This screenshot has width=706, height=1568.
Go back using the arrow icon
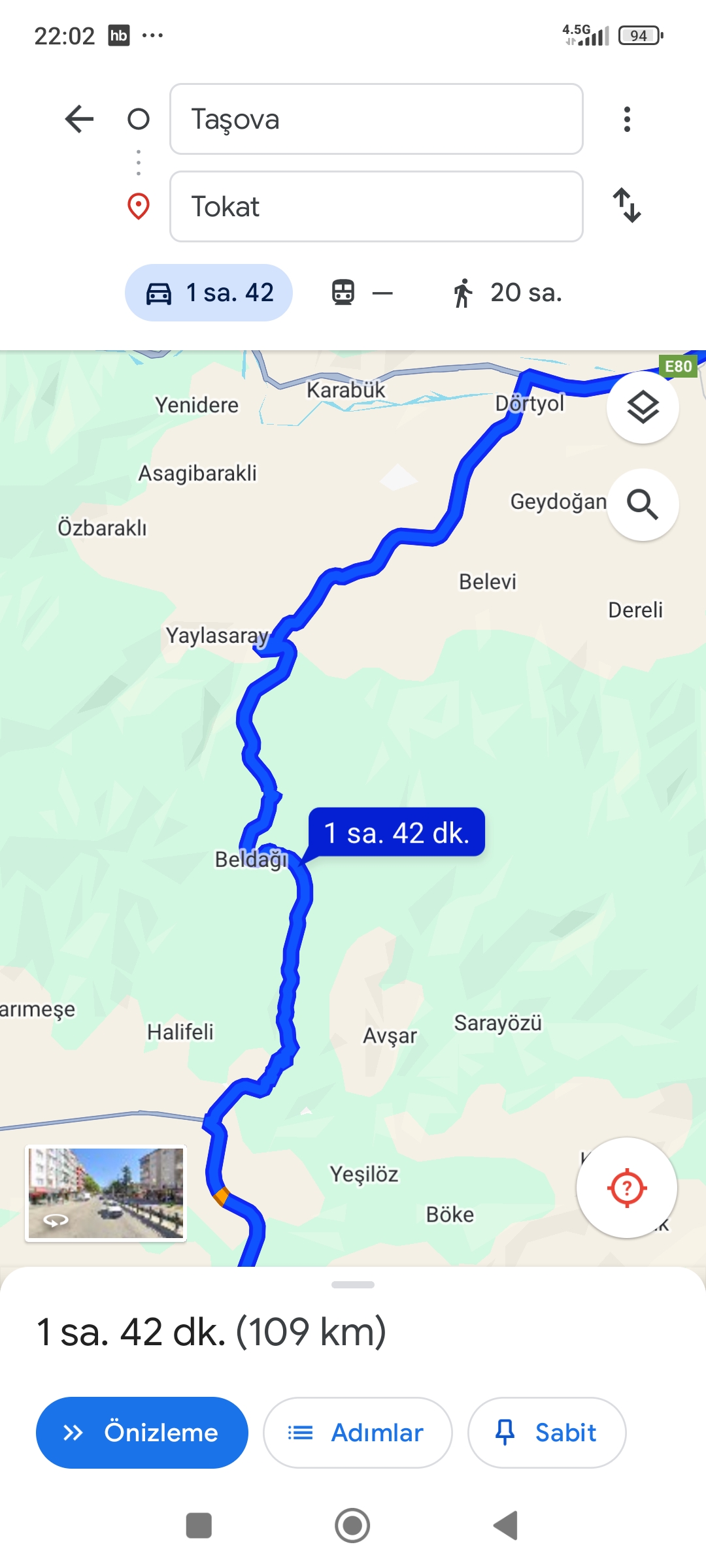tap(80, 119)
